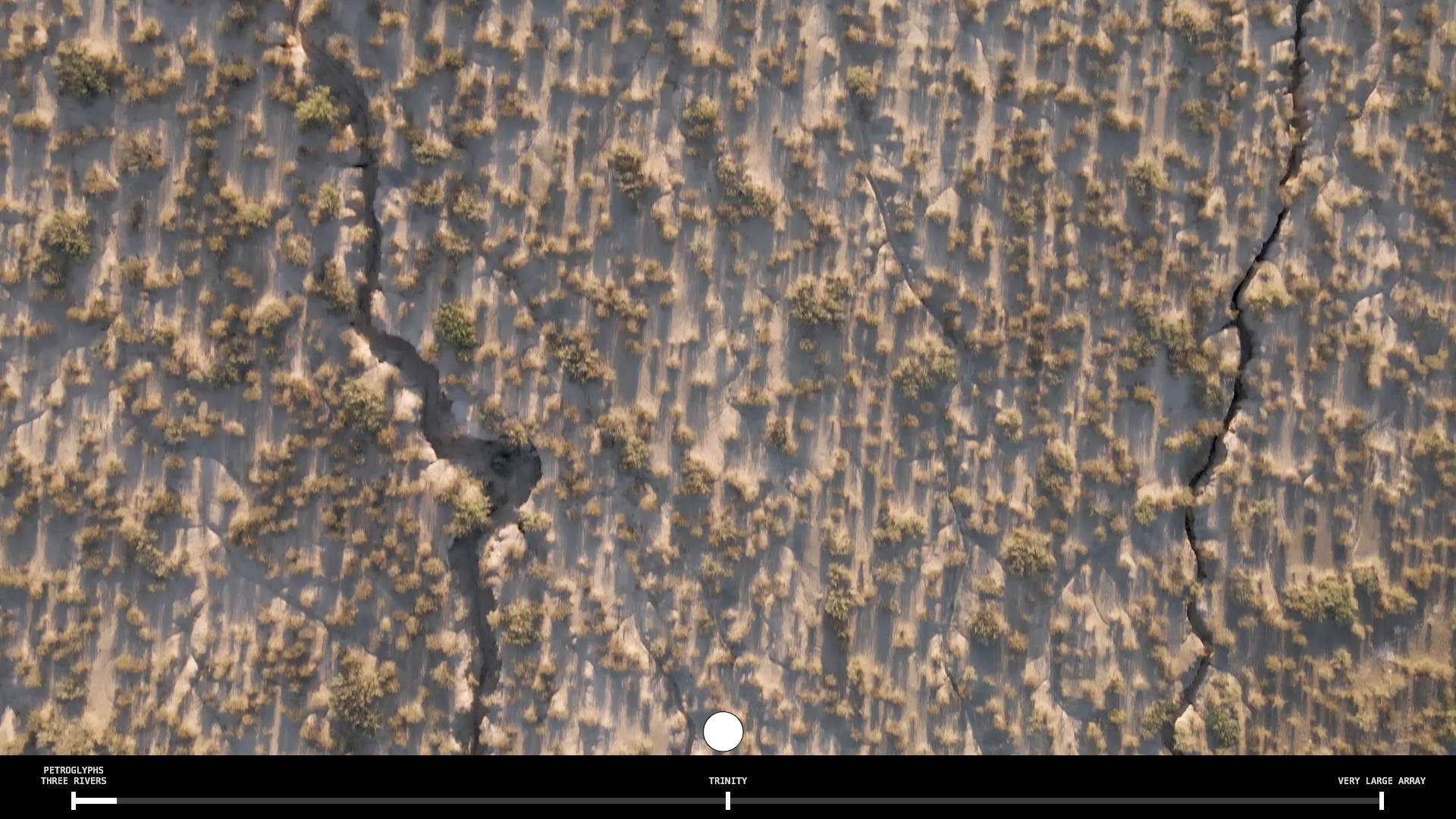Tap the white circle button
The image size is (1456, 819).
pyautogui.click(x=723, y=732)
